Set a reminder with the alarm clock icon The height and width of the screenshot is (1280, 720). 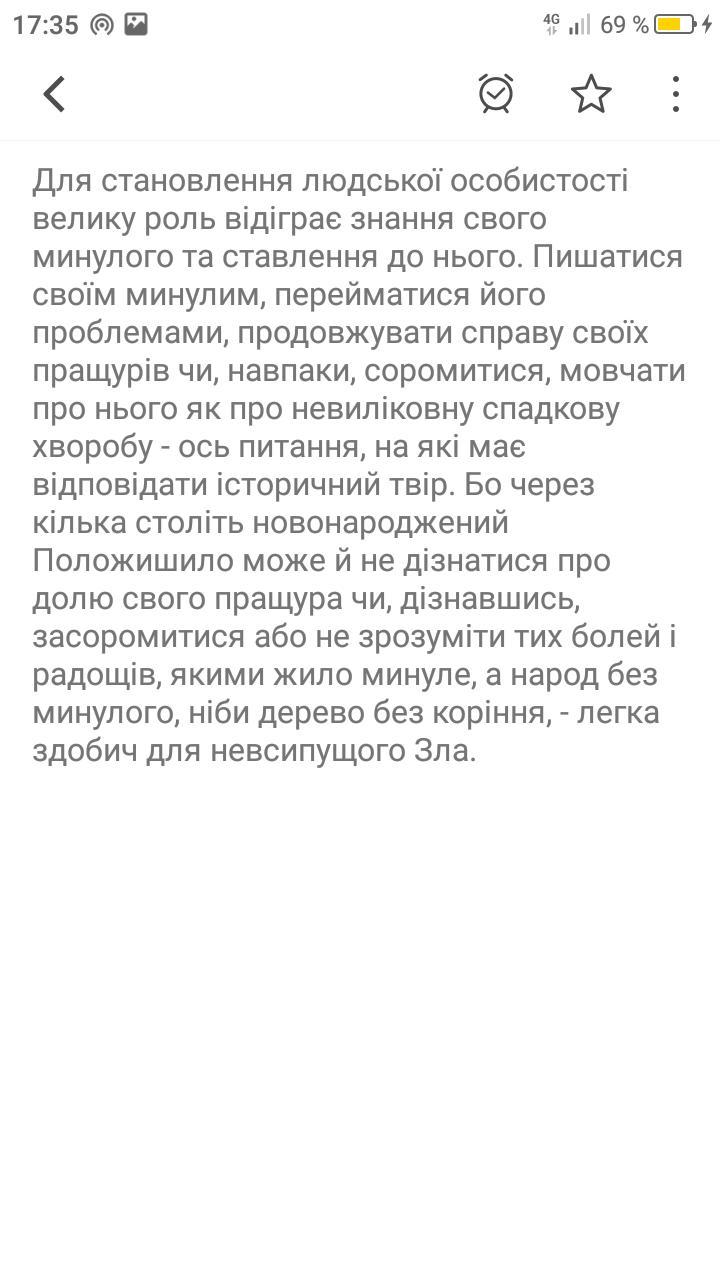pyautogui.click(x=496, y=93)
